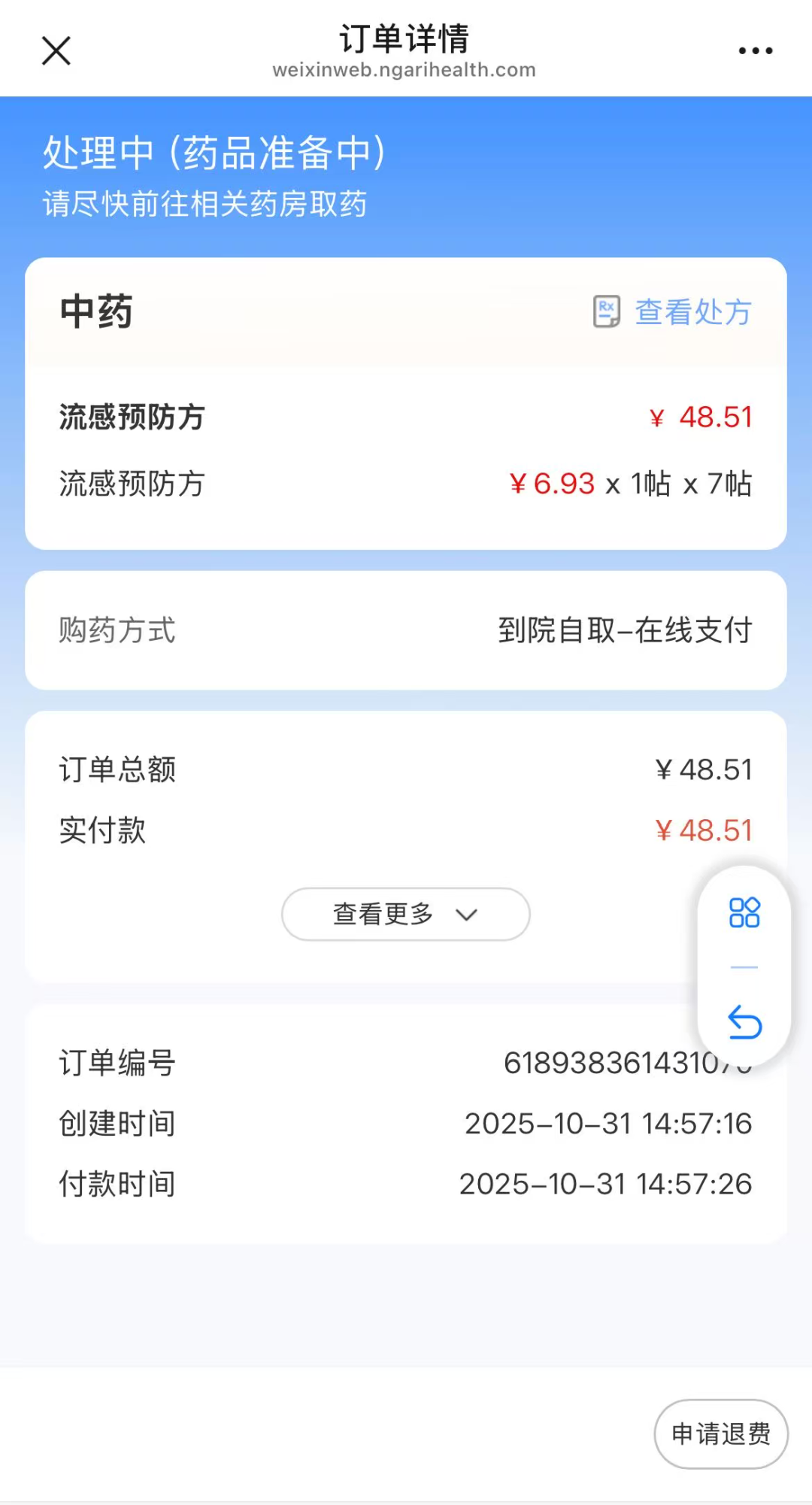This screenshot has height=1505, width=812.
Task: Tap 查看处方 to view the prescription
Action: [x=674, y=312]
